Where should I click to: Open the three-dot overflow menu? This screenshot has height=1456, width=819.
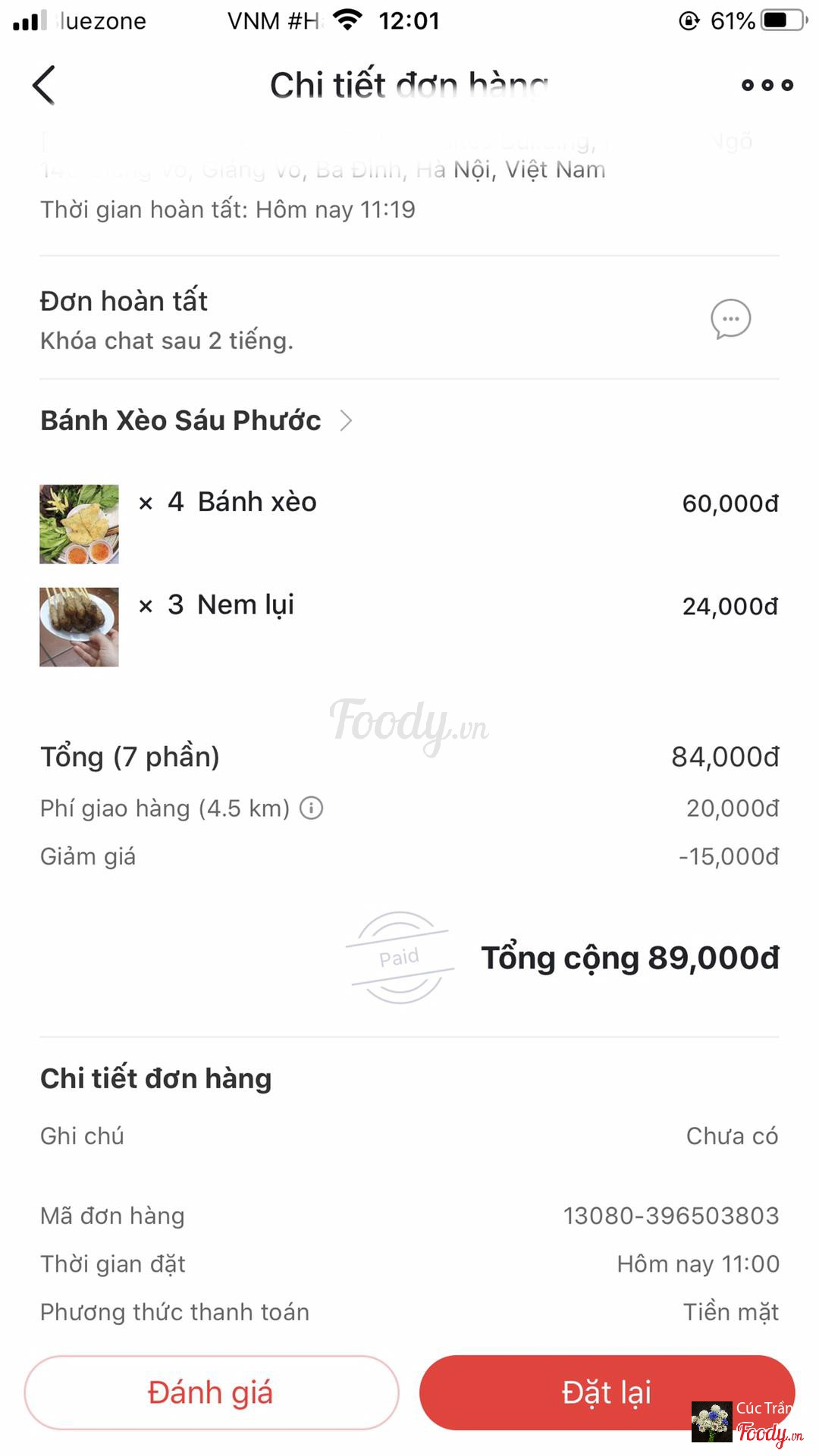click(x=767, y=85)
